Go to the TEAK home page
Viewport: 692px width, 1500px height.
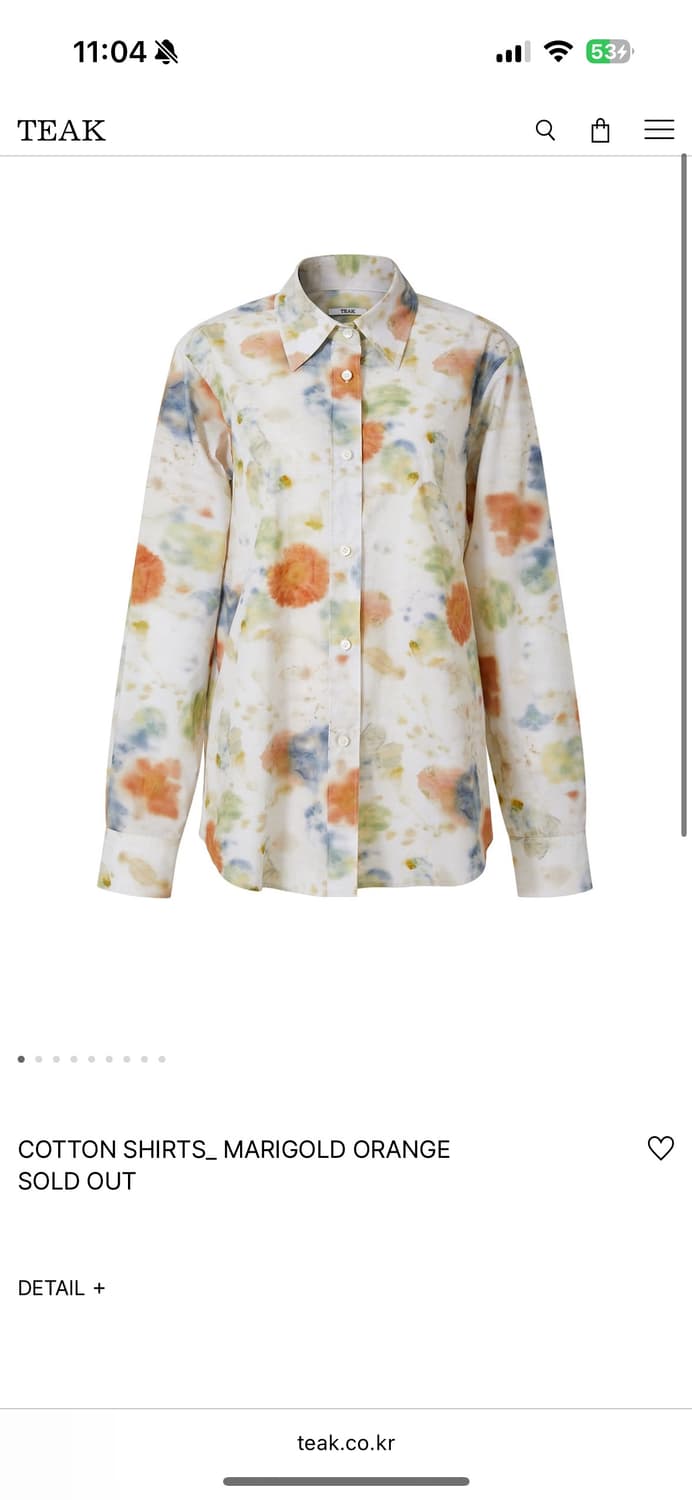[61, 131]
